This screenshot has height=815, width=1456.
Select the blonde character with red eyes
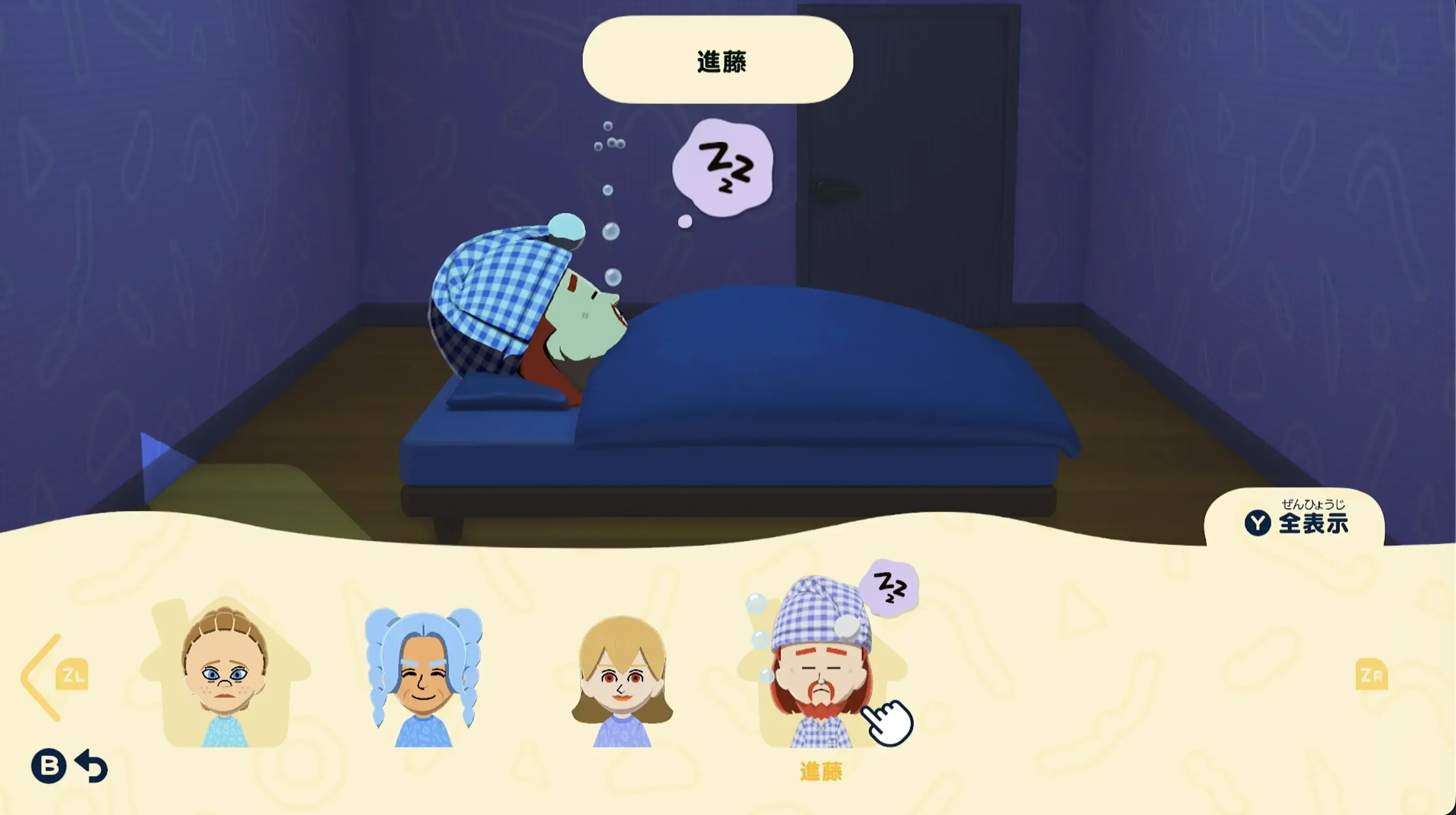622,679
